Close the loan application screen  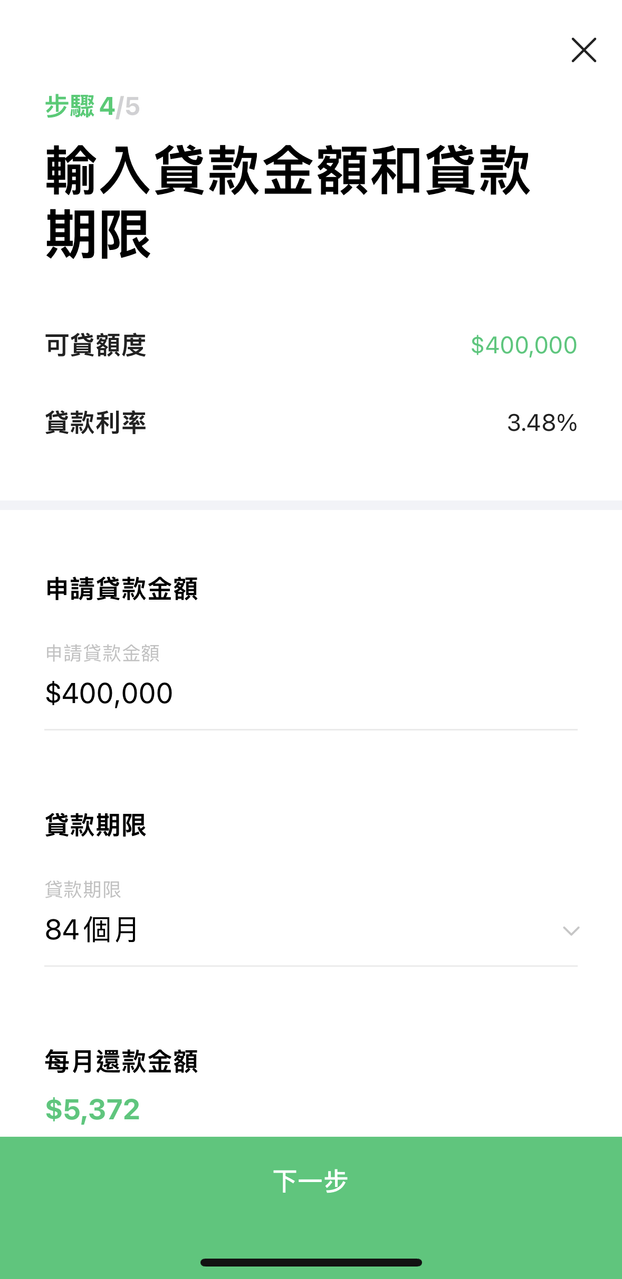pos(584,50)
